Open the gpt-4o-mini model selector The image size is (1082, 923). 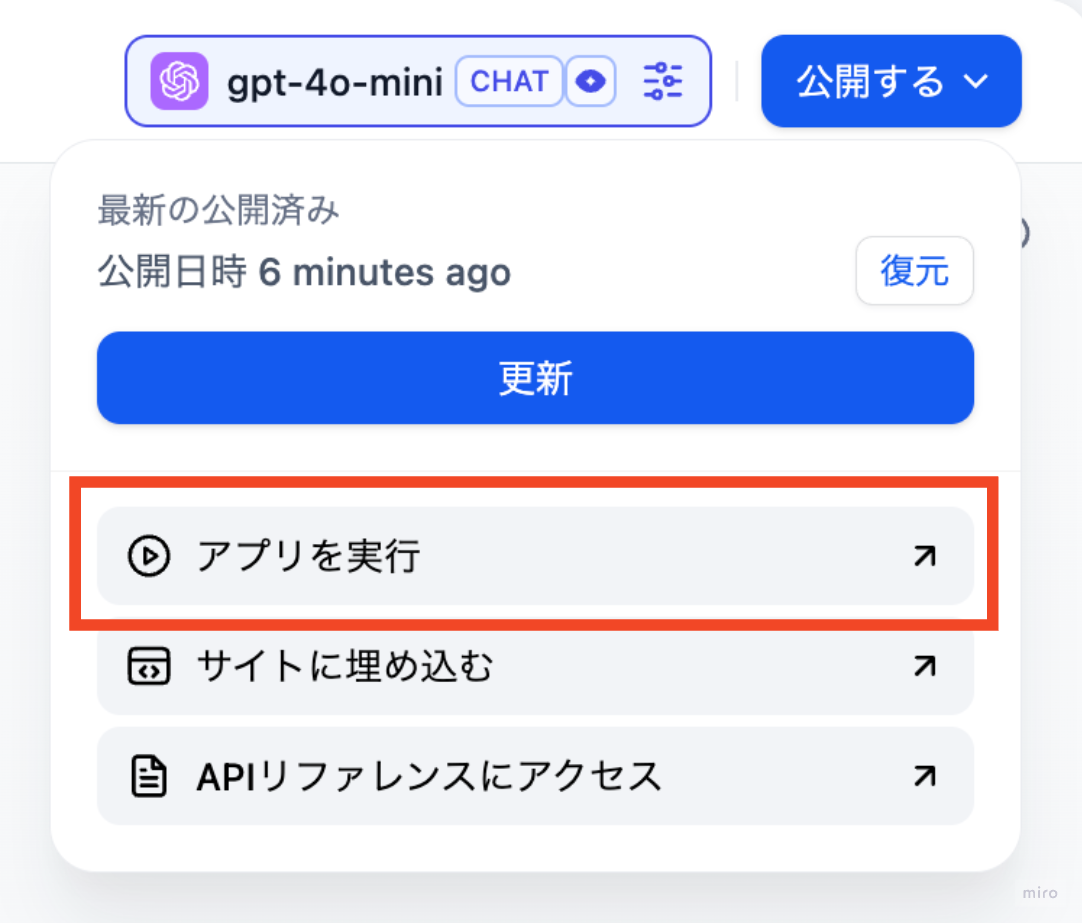(x=333, y=82)
